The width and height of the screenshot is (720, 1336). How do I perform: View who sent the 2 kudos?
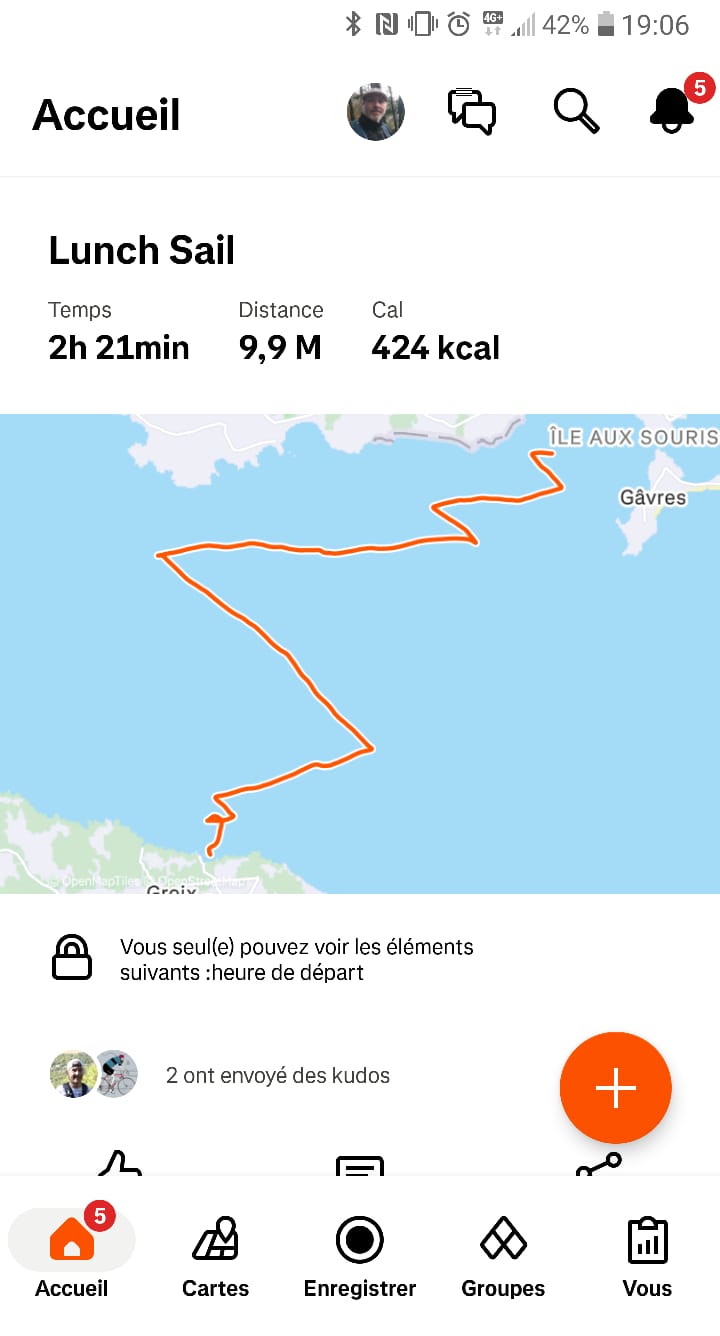coord(277,1076)
